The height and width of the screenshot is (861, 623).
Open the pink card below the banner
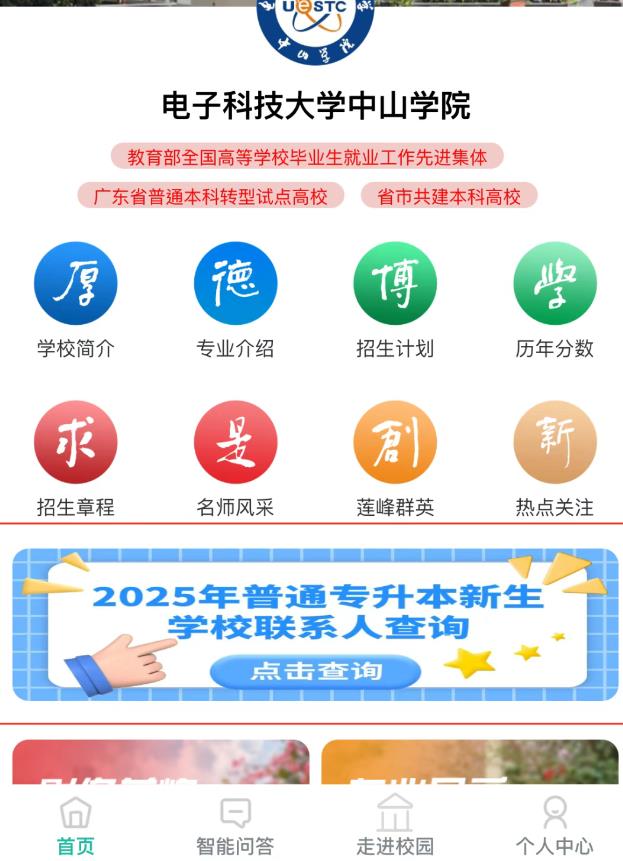pyautogui.click(x=161, y=763)
